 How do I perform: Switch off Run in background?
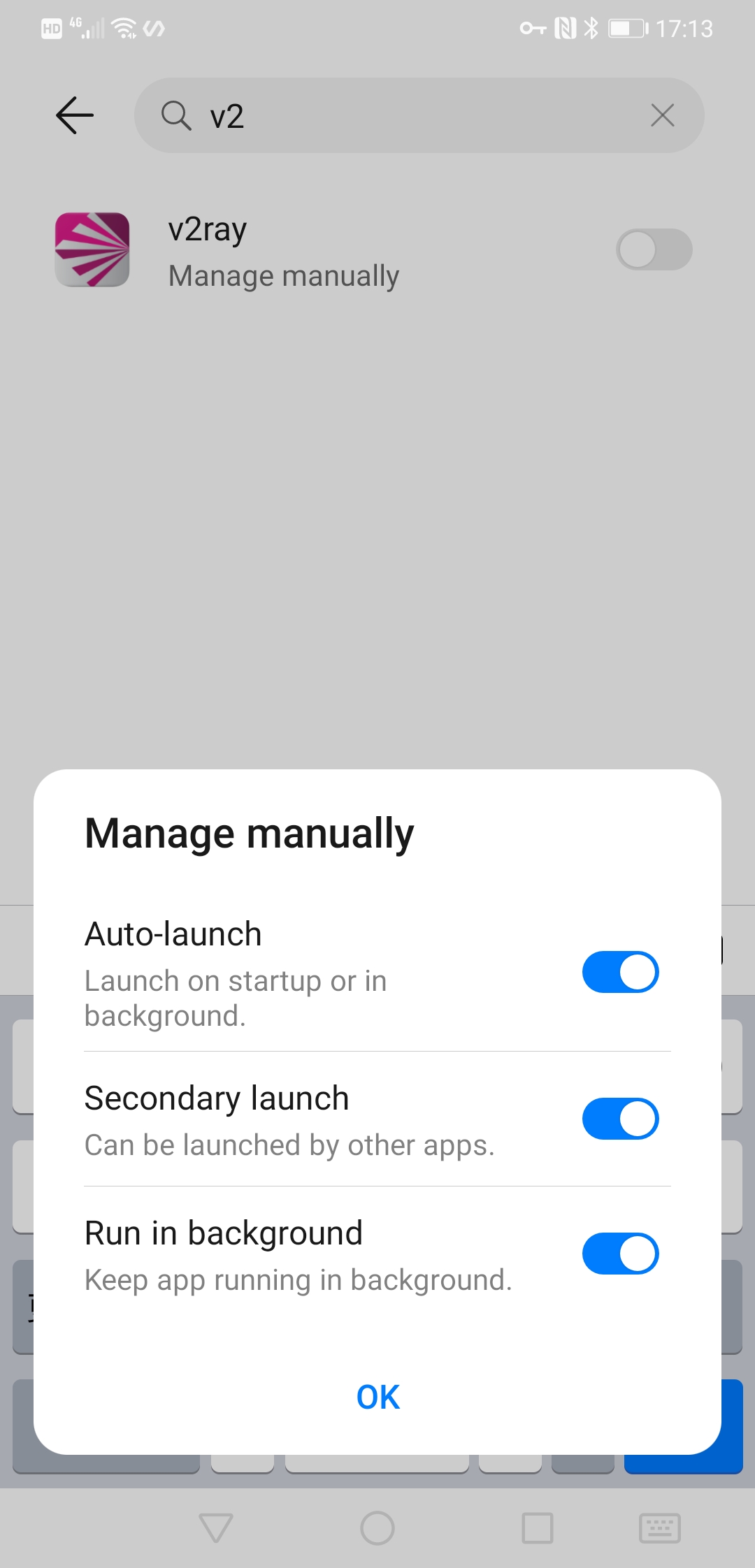620,1254
